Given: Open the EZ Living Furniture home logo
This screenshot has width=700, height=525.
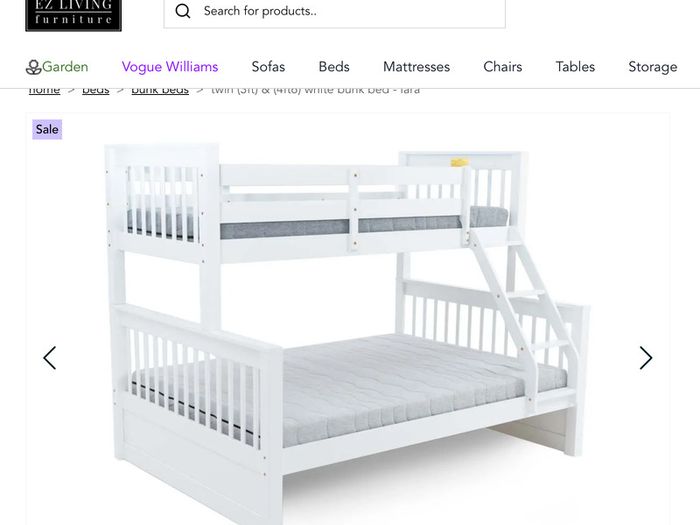Looking at the screenshot, I should coord(74,14).
